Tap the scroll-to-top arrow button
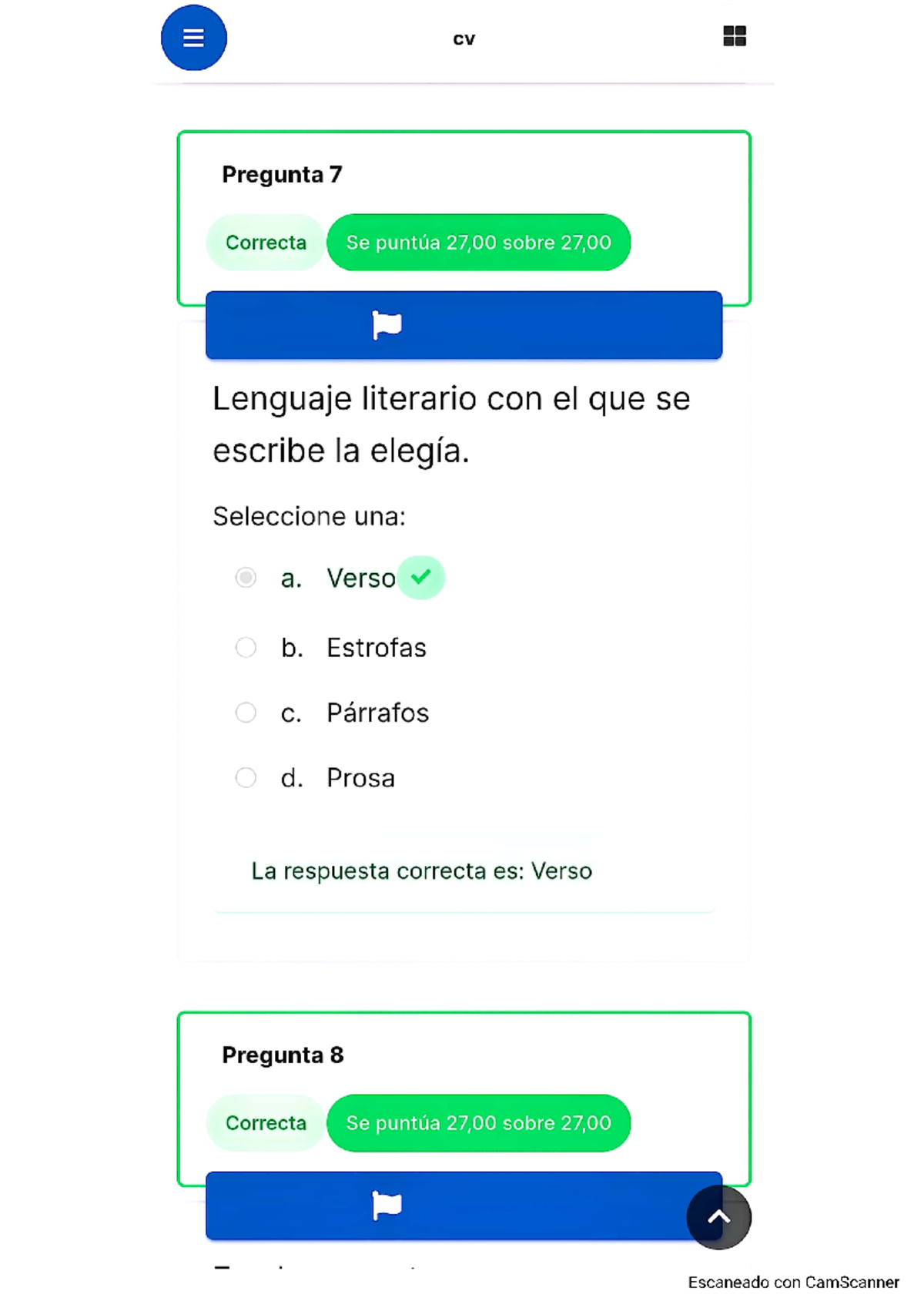Screen dimensions: 924x1308 [718, 1218]
